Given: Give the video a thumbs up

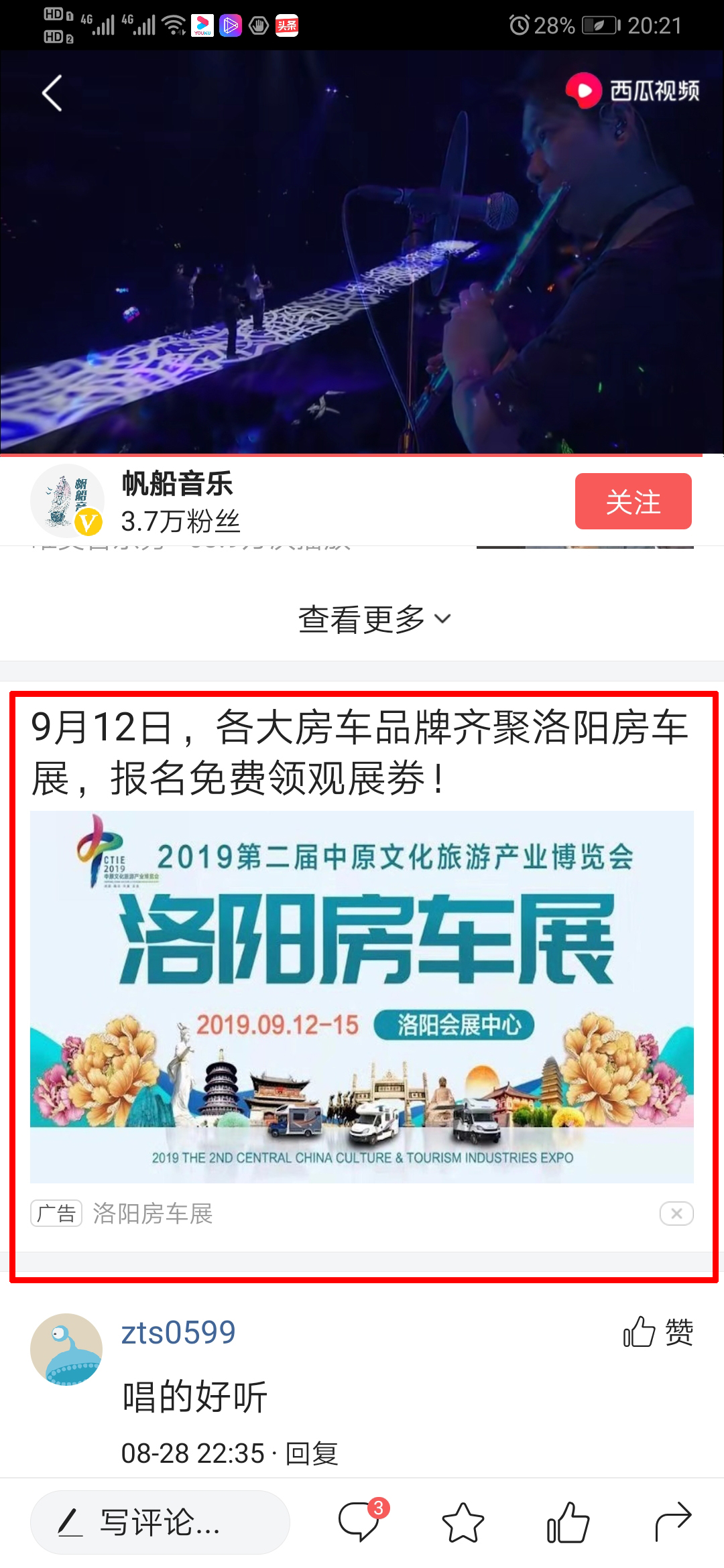Looking at the screenshot, I should [x=568, y=1522].
